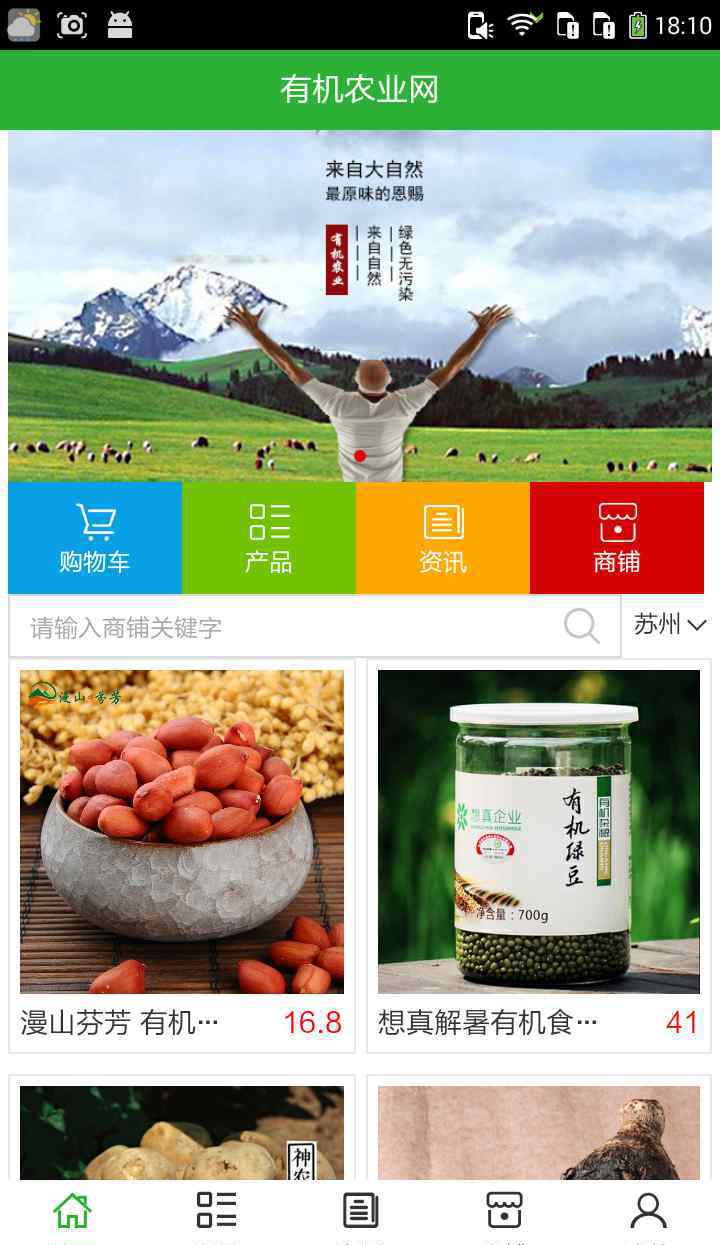Switch to the news-icon tab in bottom bar
The image size is (720, 1245).
click(x=360, y=1213)
